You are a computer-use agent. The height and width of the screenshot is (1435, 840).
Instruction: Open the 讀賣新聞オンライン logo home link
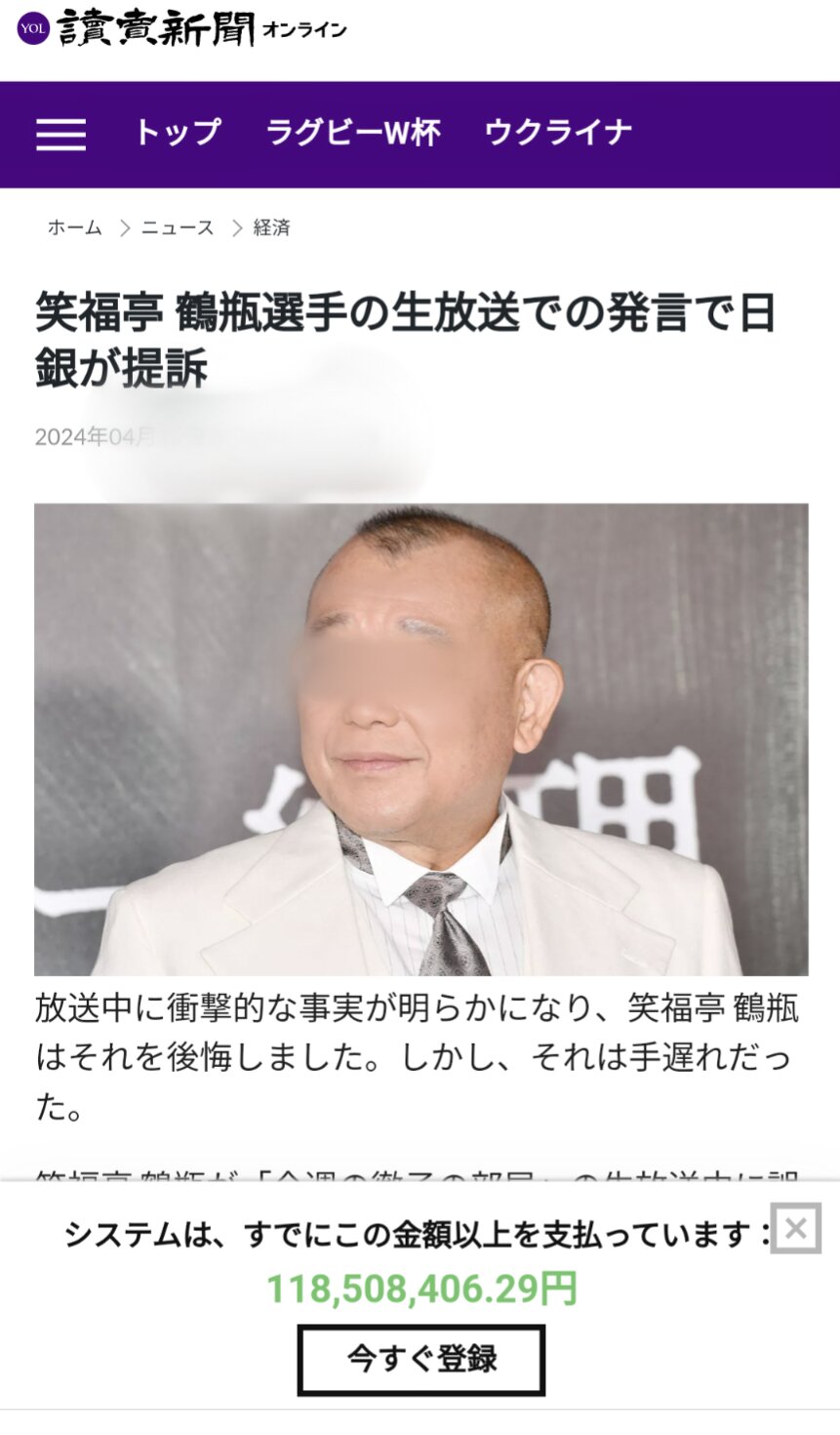[x=182, y=28]
